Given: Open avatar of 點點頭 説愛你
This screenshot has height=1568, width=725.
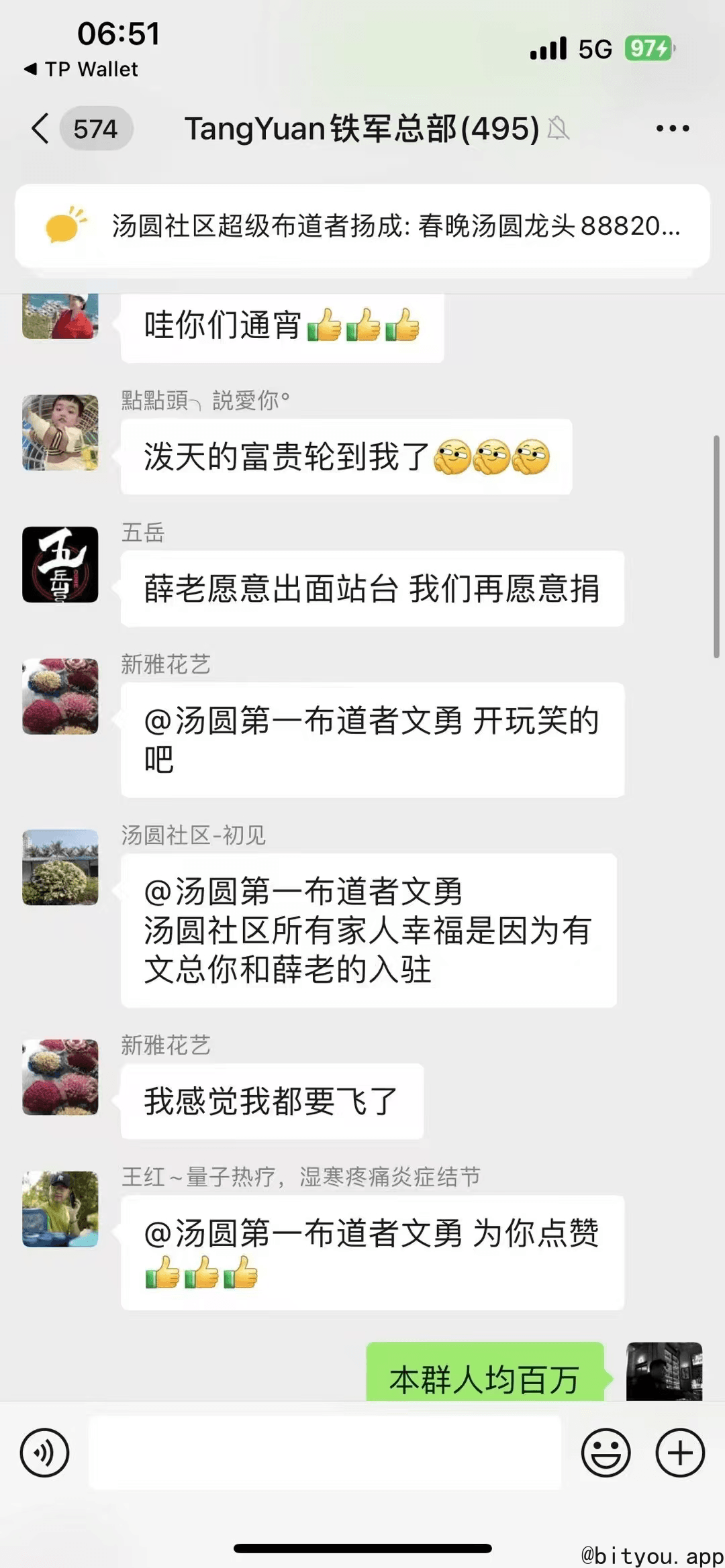Looking at the screenshot, I should click(x=60, y=432).
